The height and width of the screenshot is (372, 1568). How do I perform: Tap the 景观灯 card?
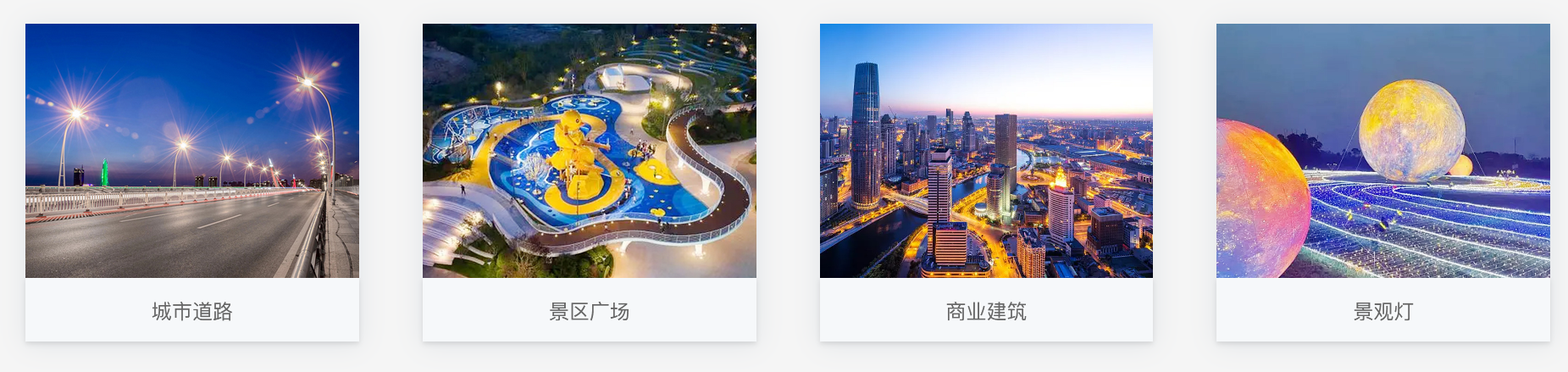(x=1382, y=182)
